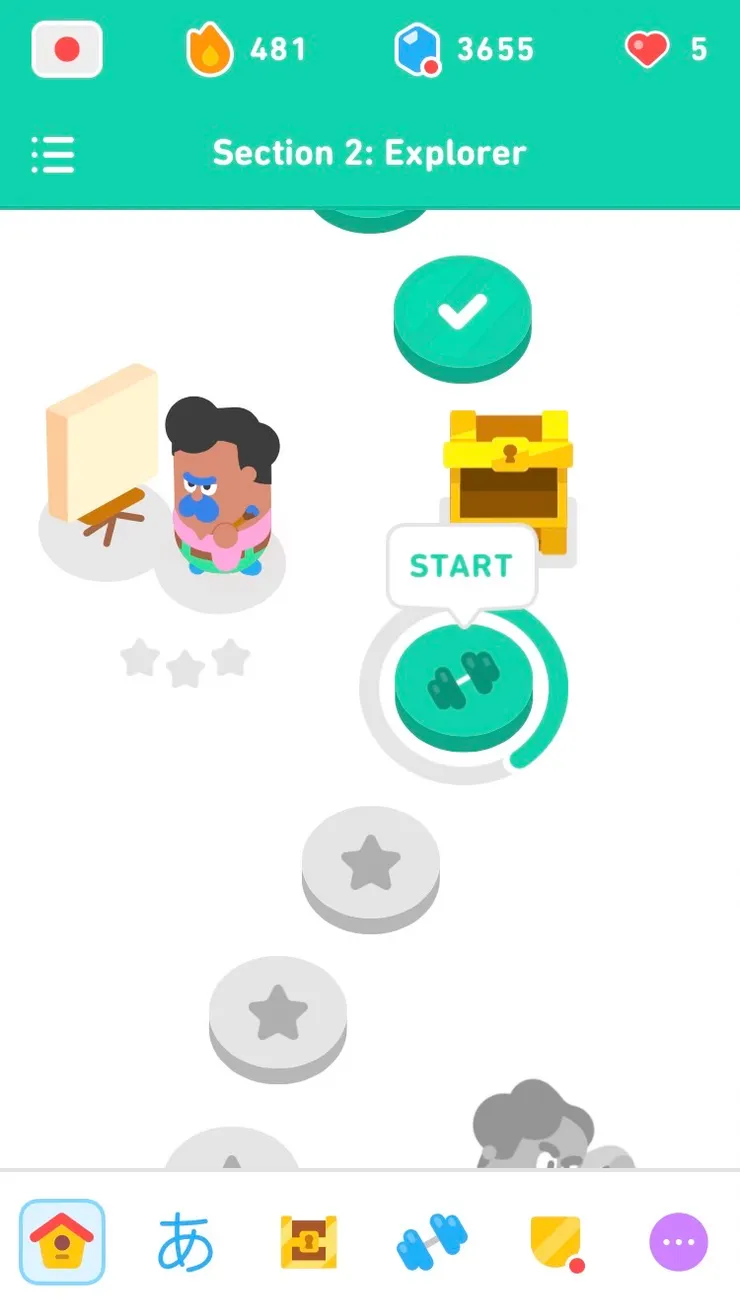The width and height of the screenshot is (740, 1316).
Task: Switch to the Japanese characters tab
Action: [x=186, y=1242]
